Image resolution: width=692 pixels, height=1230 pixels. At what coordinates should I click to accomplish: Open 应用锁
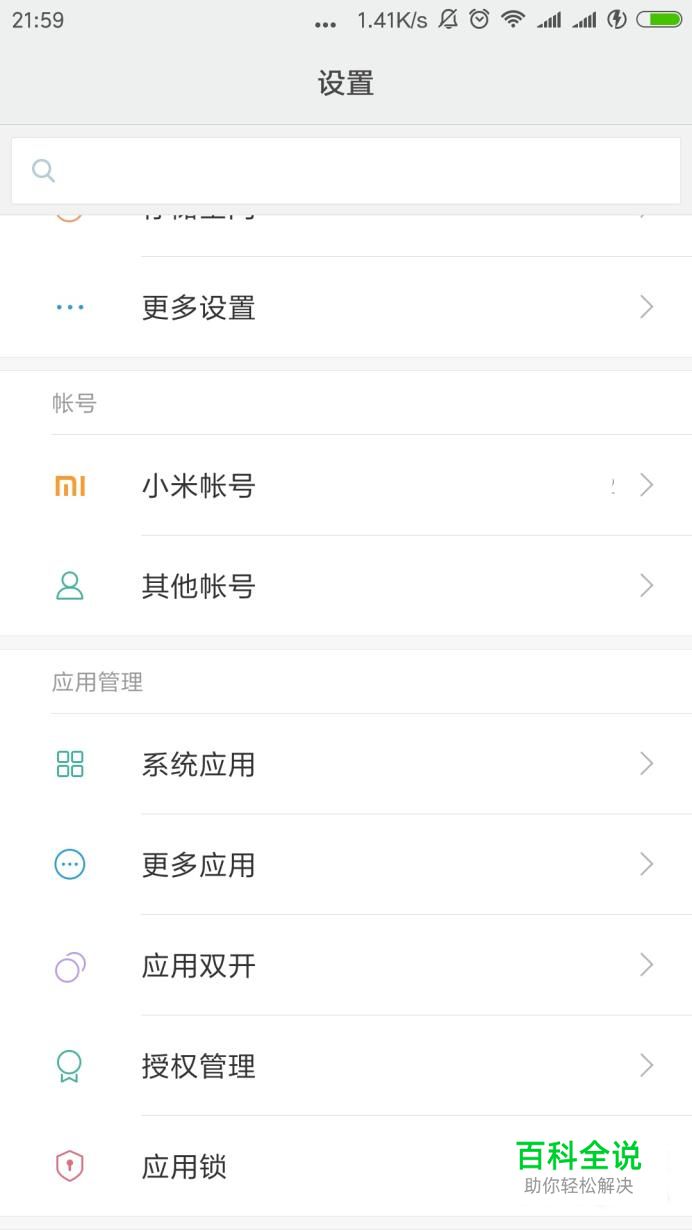coord(346,1167)
